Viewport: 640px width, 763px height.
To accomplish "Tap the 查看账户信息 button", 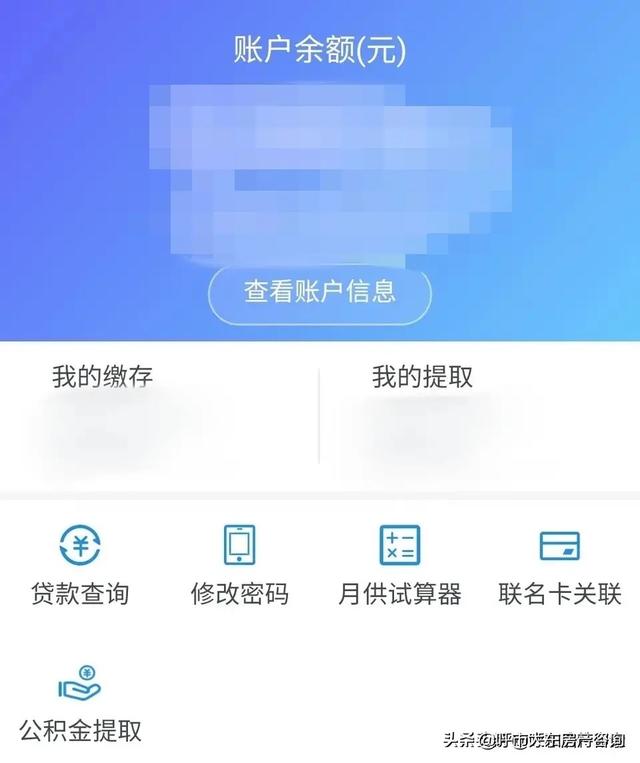I will [319, 291].
